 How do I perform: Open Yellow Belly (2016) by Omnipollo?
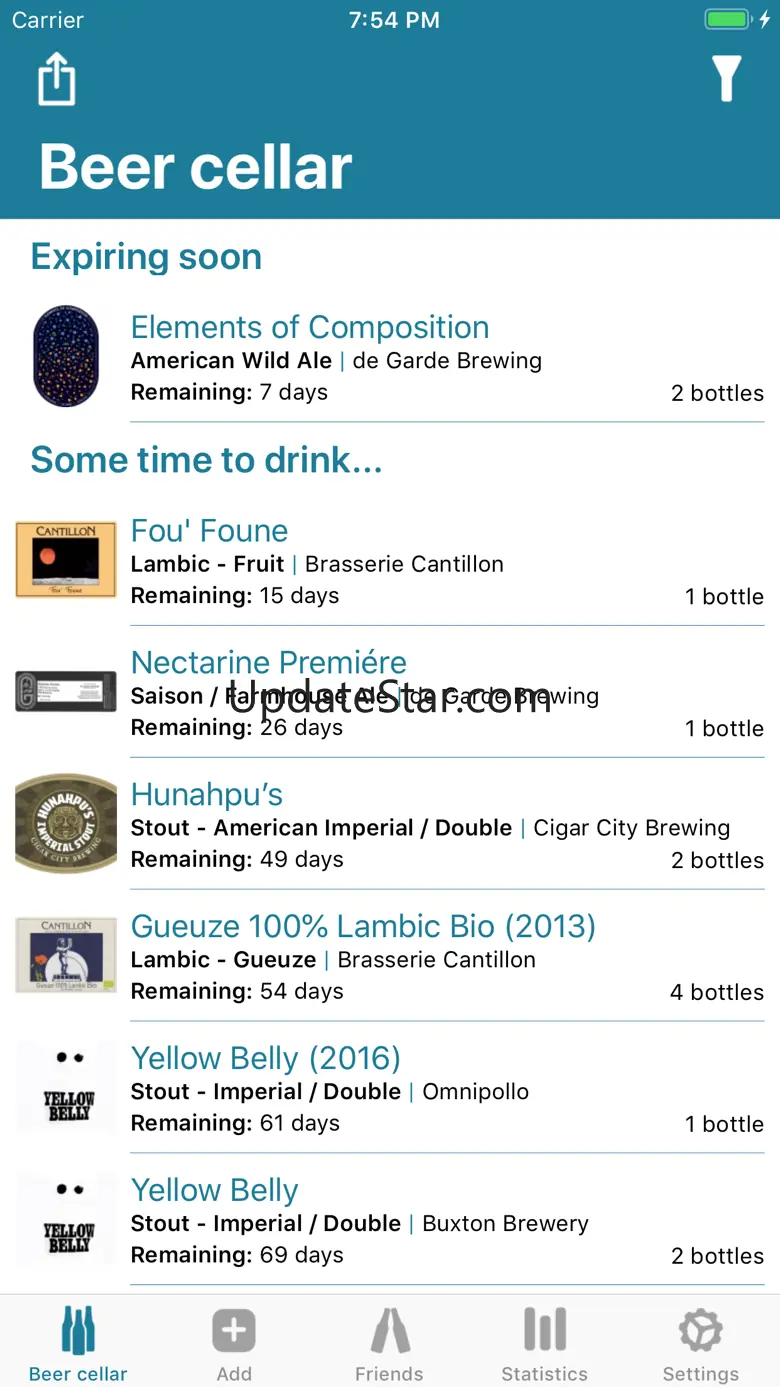[390, 1089]
